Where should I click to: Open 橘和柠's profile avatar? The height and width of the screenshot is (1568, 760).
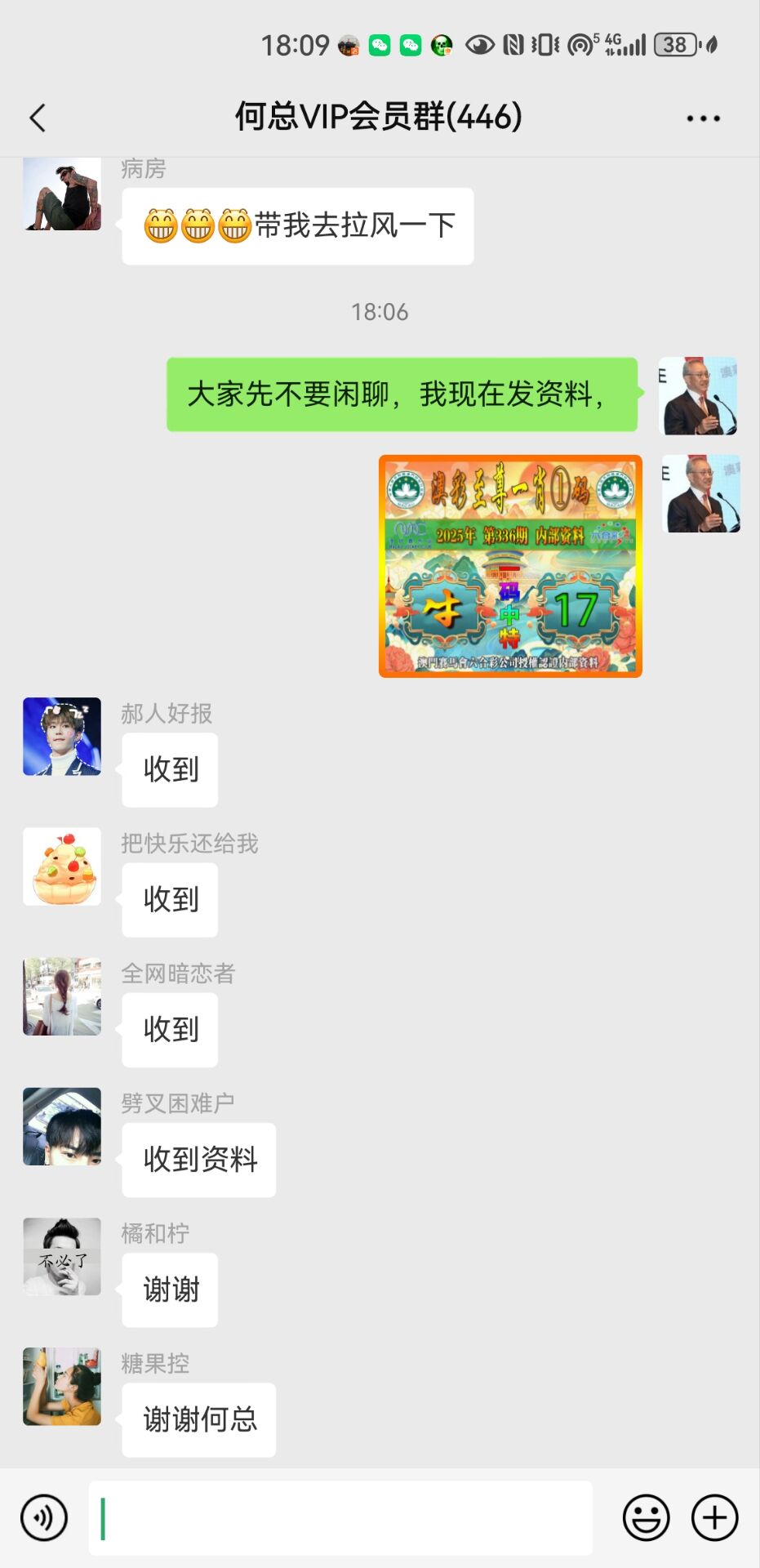click(x=62, y=1256)
